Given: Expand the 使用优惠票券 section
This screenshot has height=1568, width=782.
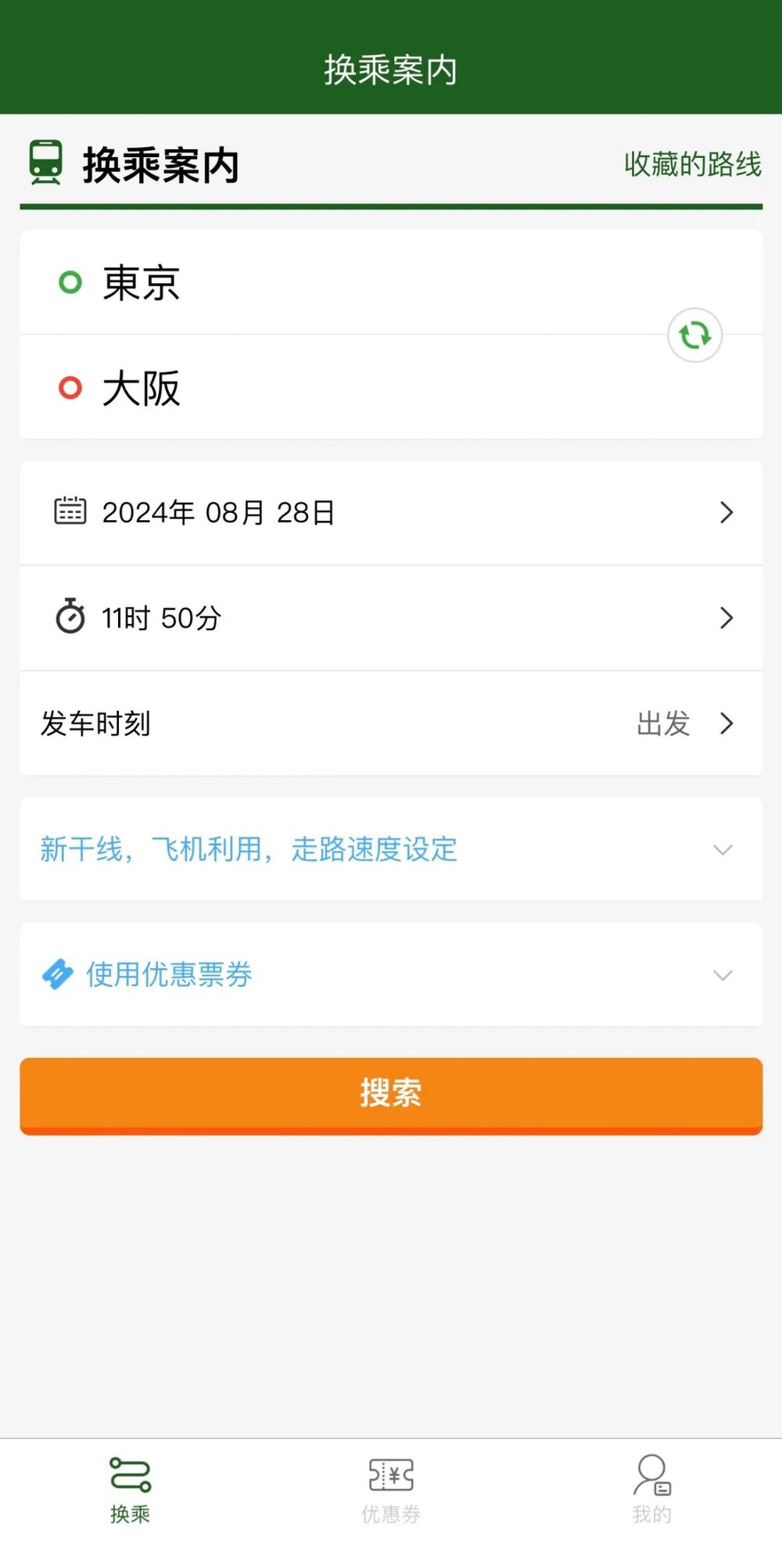Looking at the screenshot, I should coord(391,974).
